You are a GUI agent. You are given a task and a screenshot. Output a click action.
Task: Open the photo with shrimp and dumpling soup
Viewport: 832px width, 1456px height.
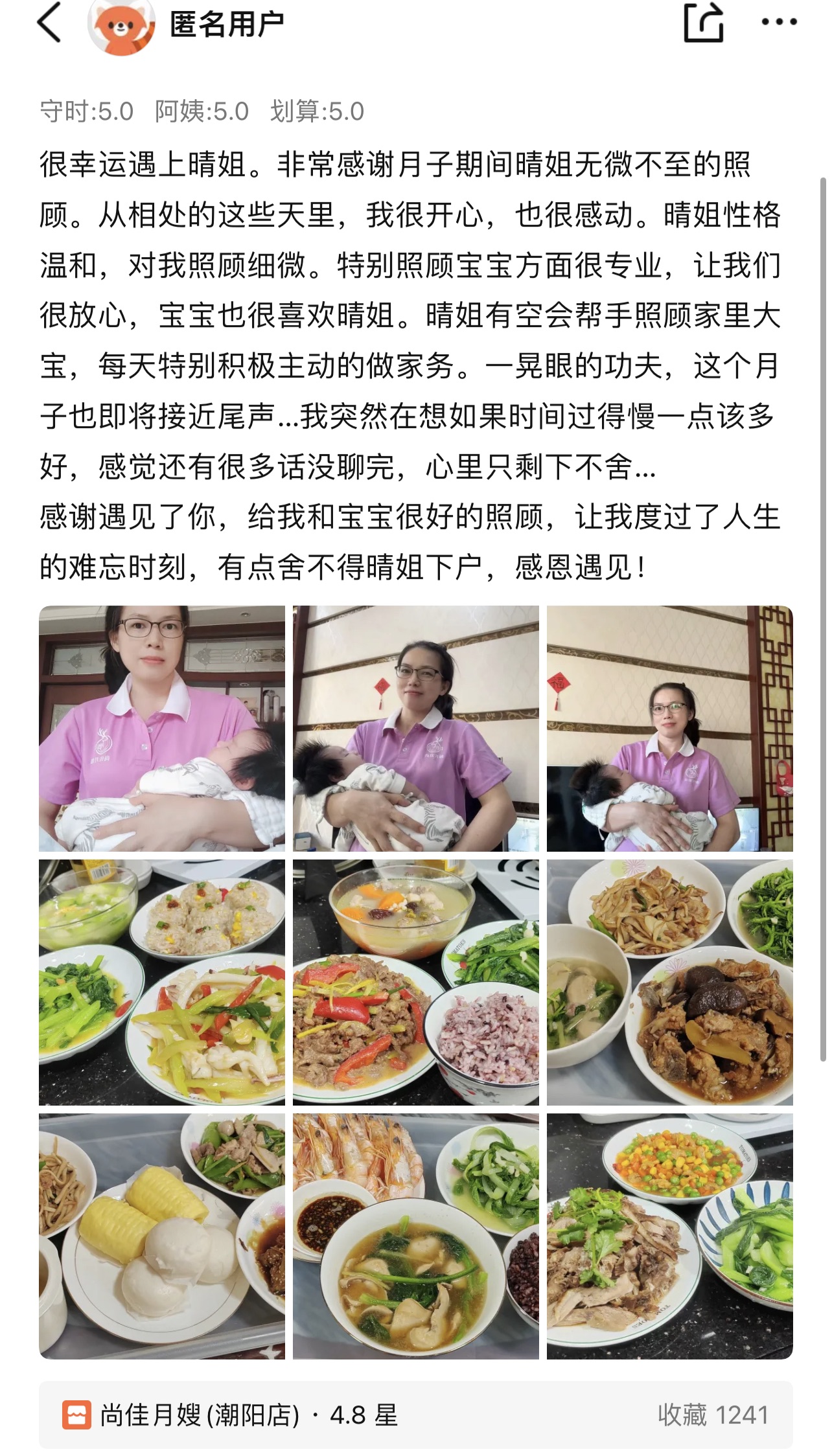coord(416,1236)
